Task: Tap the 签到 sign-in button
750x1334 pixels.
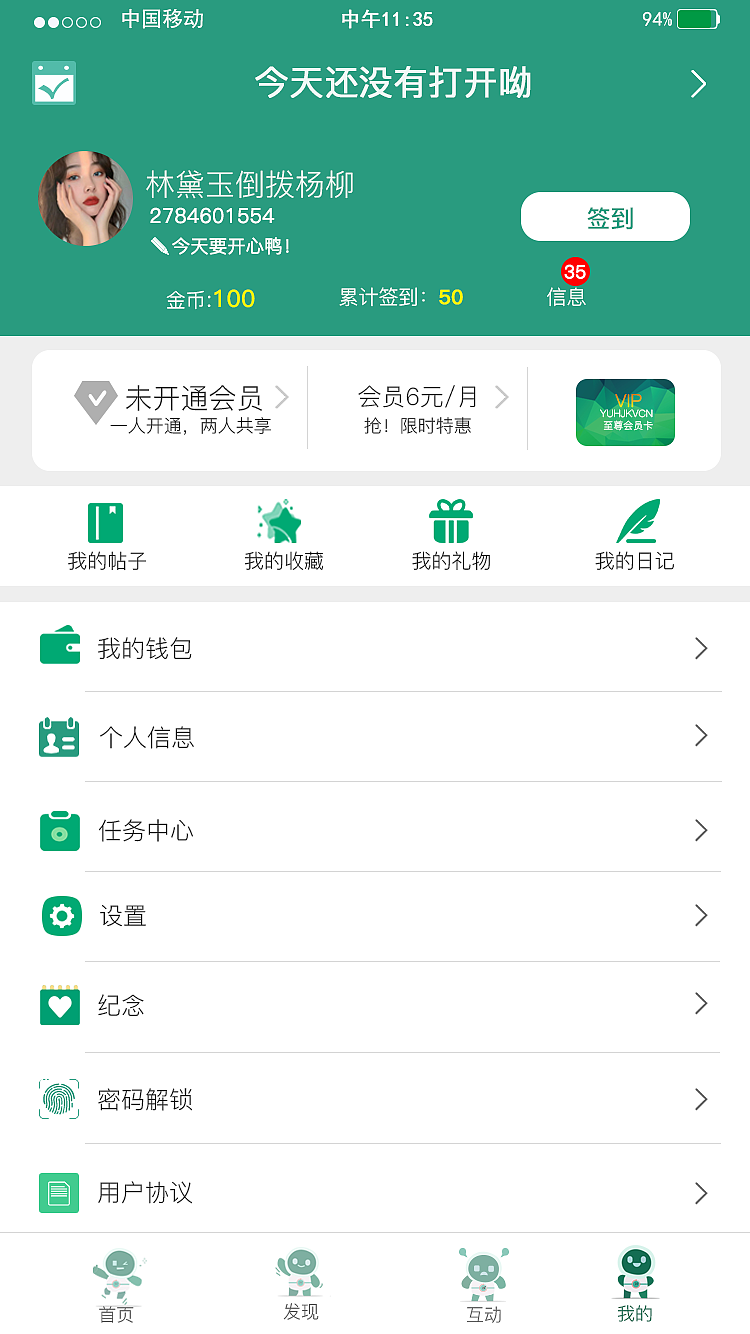Action: click(x=604, y=216)
